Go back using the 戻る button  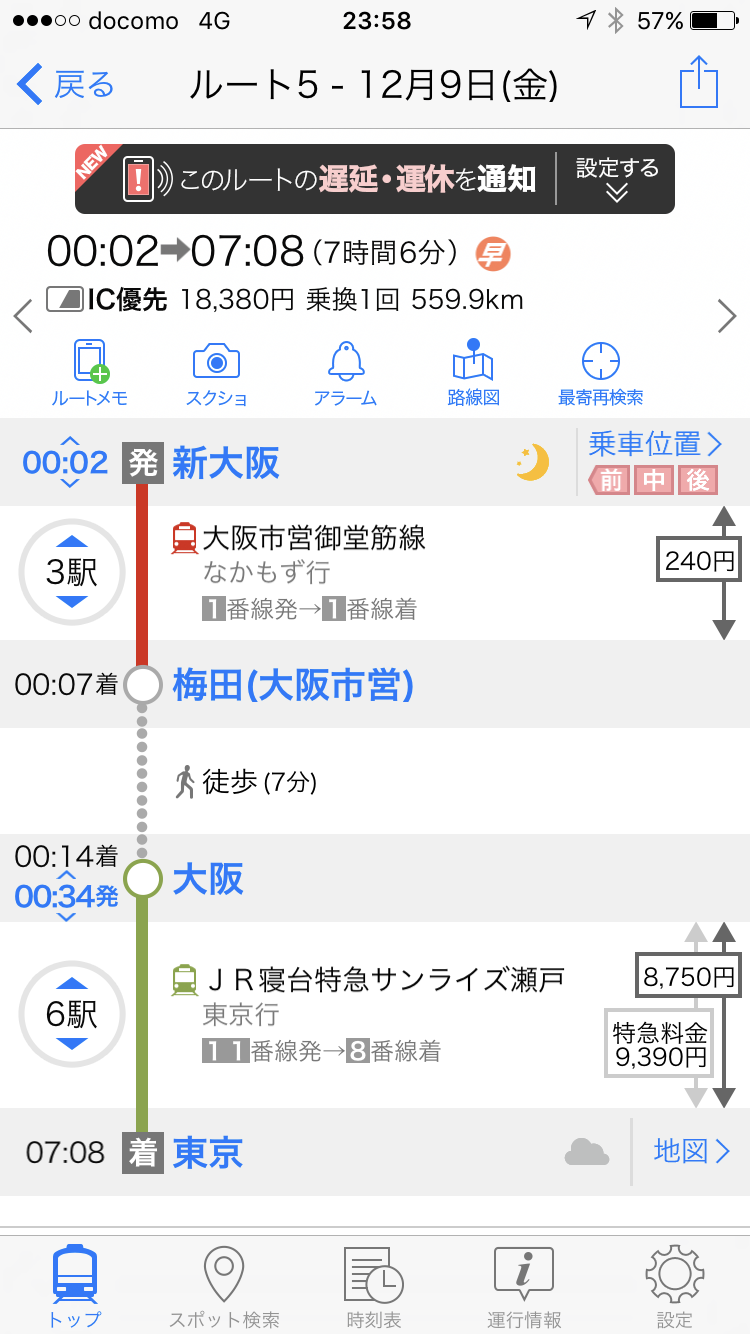coord(66,86)
